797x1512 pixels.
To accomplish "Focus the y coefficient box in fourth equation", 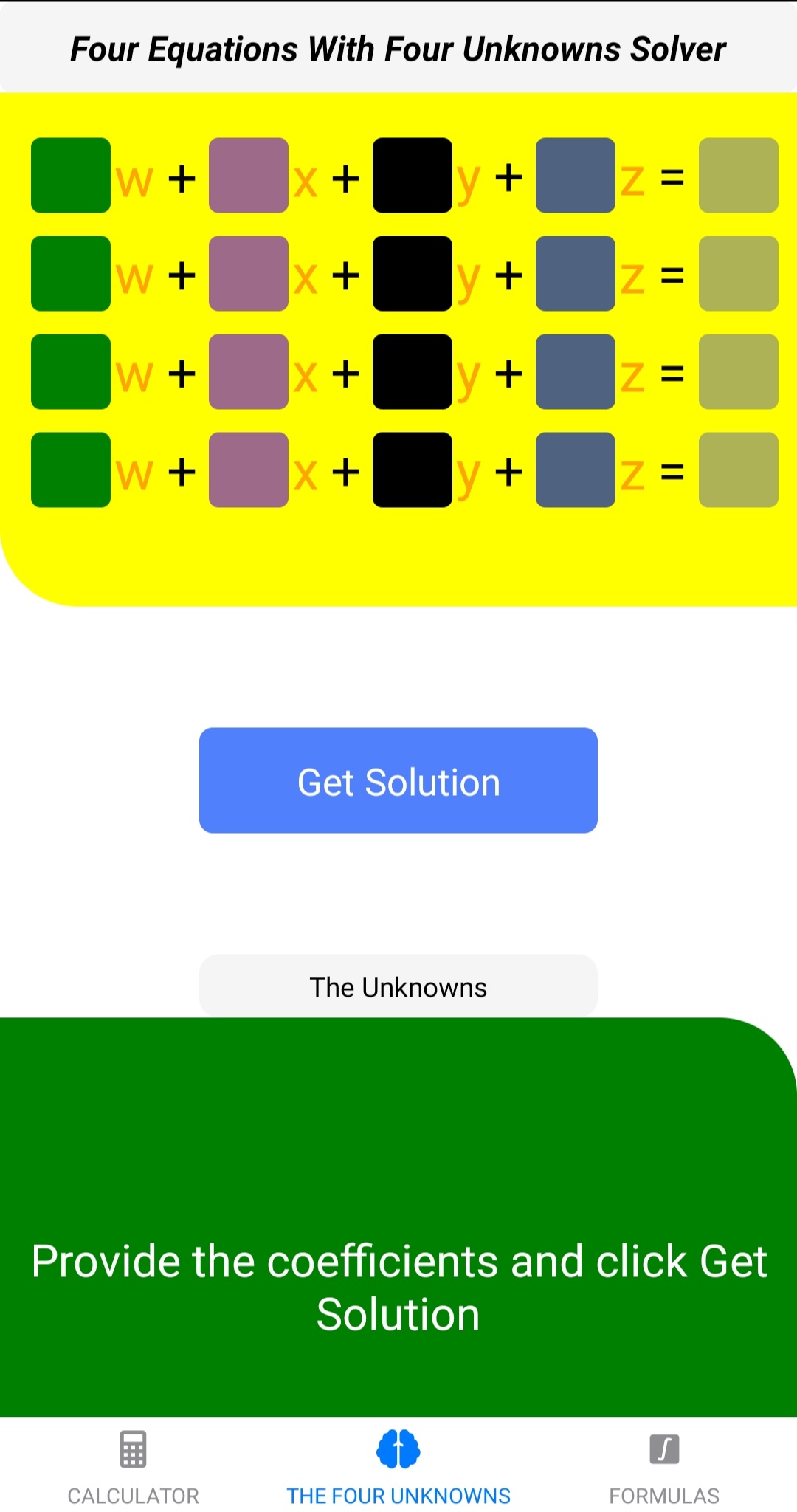I will 413,470.
